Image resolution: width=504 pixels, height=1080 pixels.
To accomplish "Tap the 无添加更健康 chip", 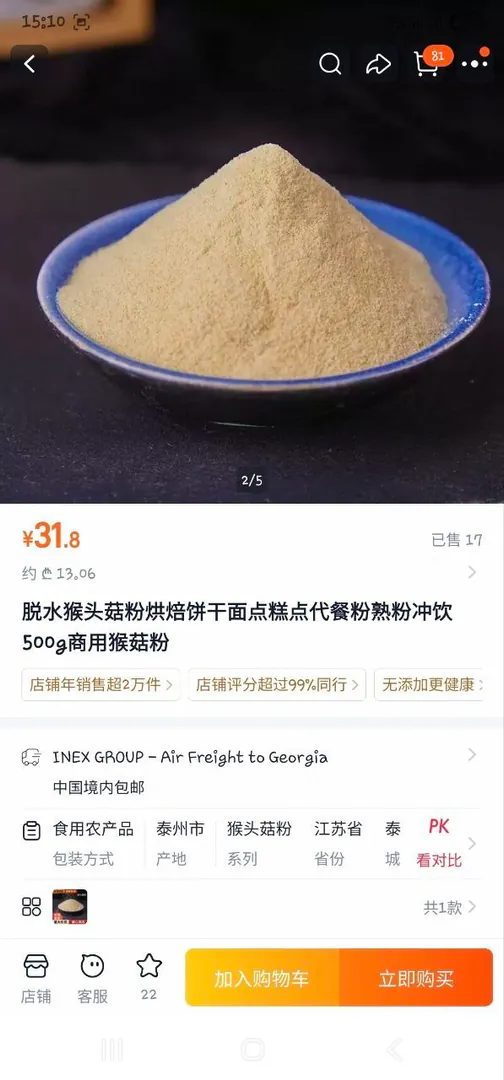I will tap(429, 685).
